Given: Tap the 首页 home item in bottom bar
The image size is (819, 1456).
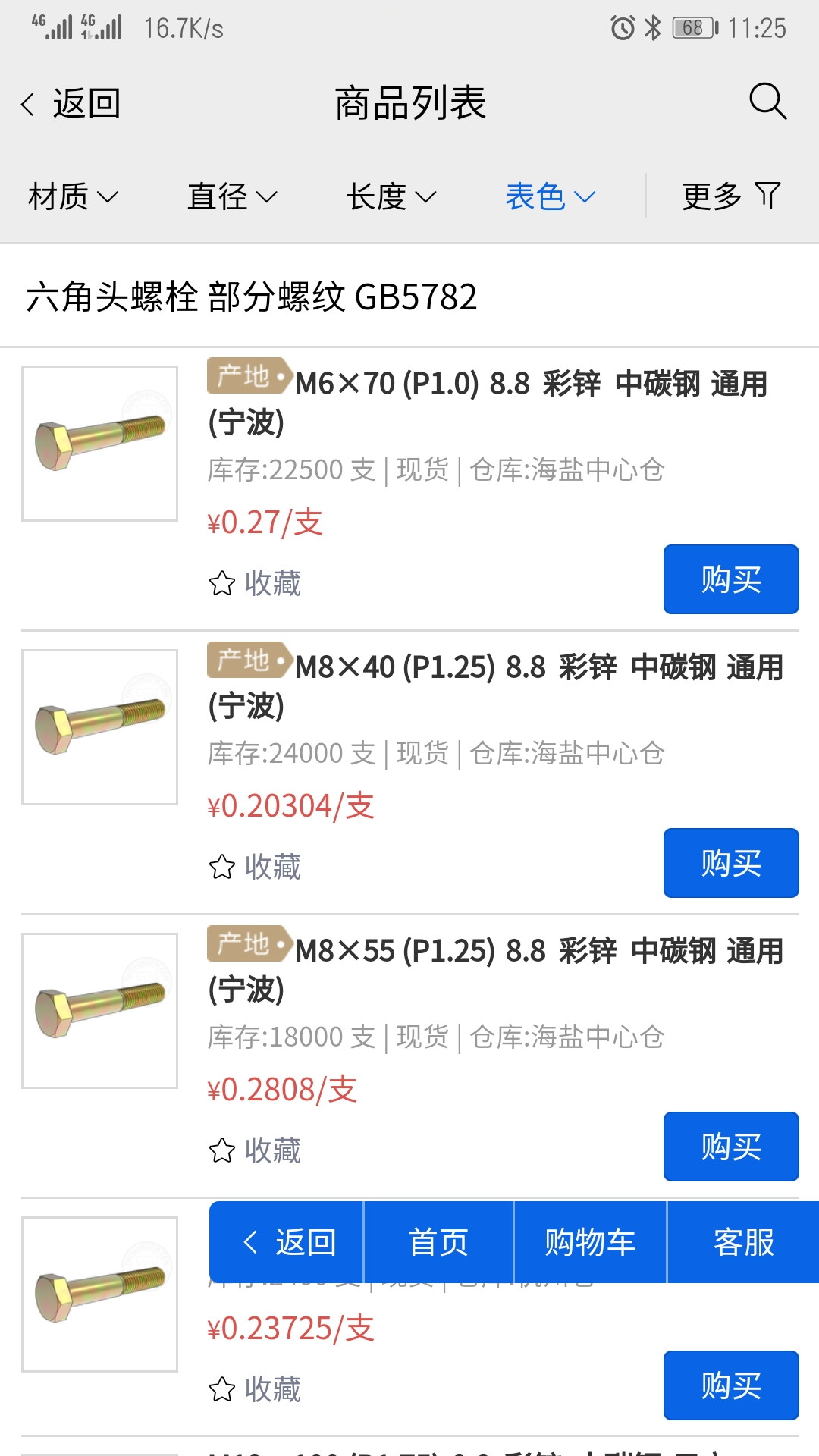Looking at the screenshot, I should (438, 1242).
